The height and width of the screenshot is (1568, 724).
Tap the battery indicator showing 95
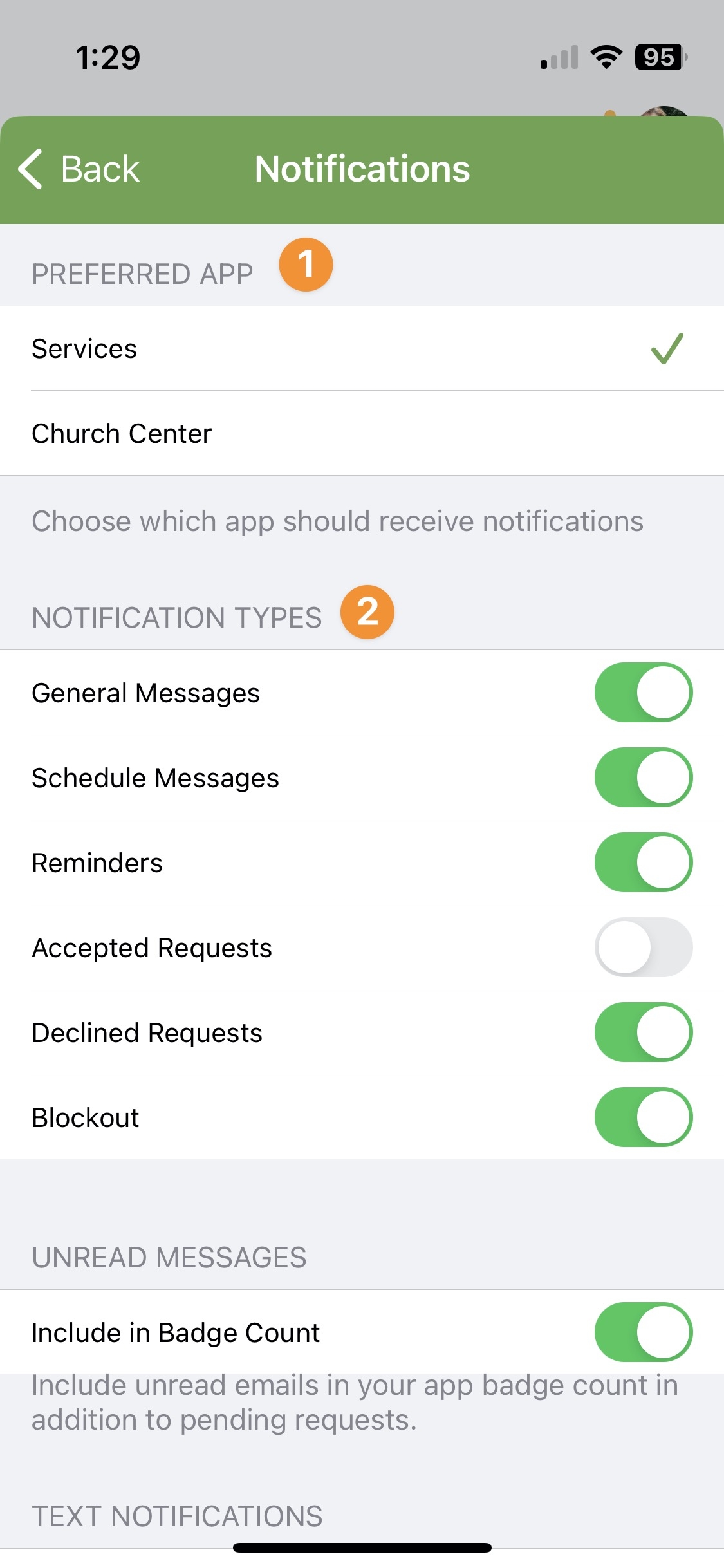pos(658,58)
